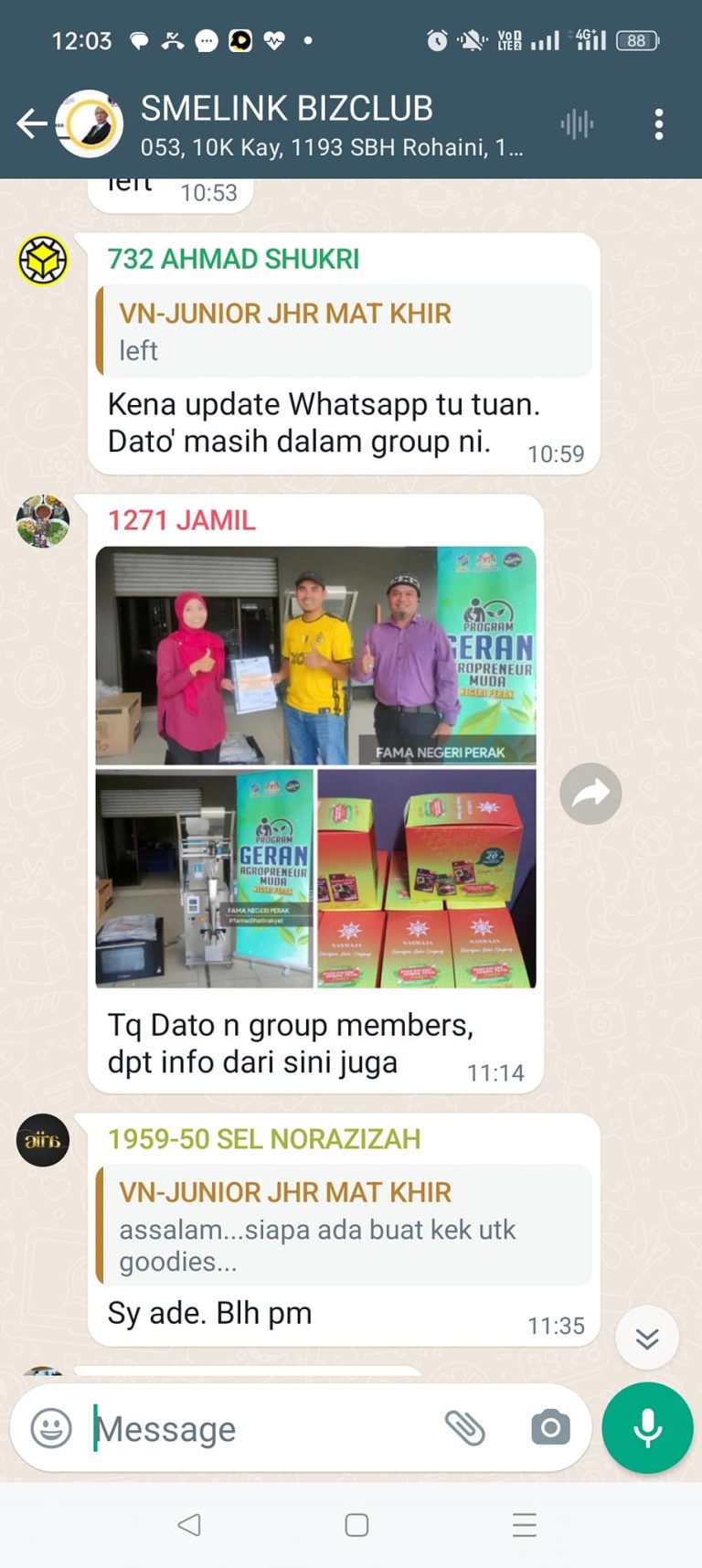Open the three-dot overflow menu

pos(658,123)
